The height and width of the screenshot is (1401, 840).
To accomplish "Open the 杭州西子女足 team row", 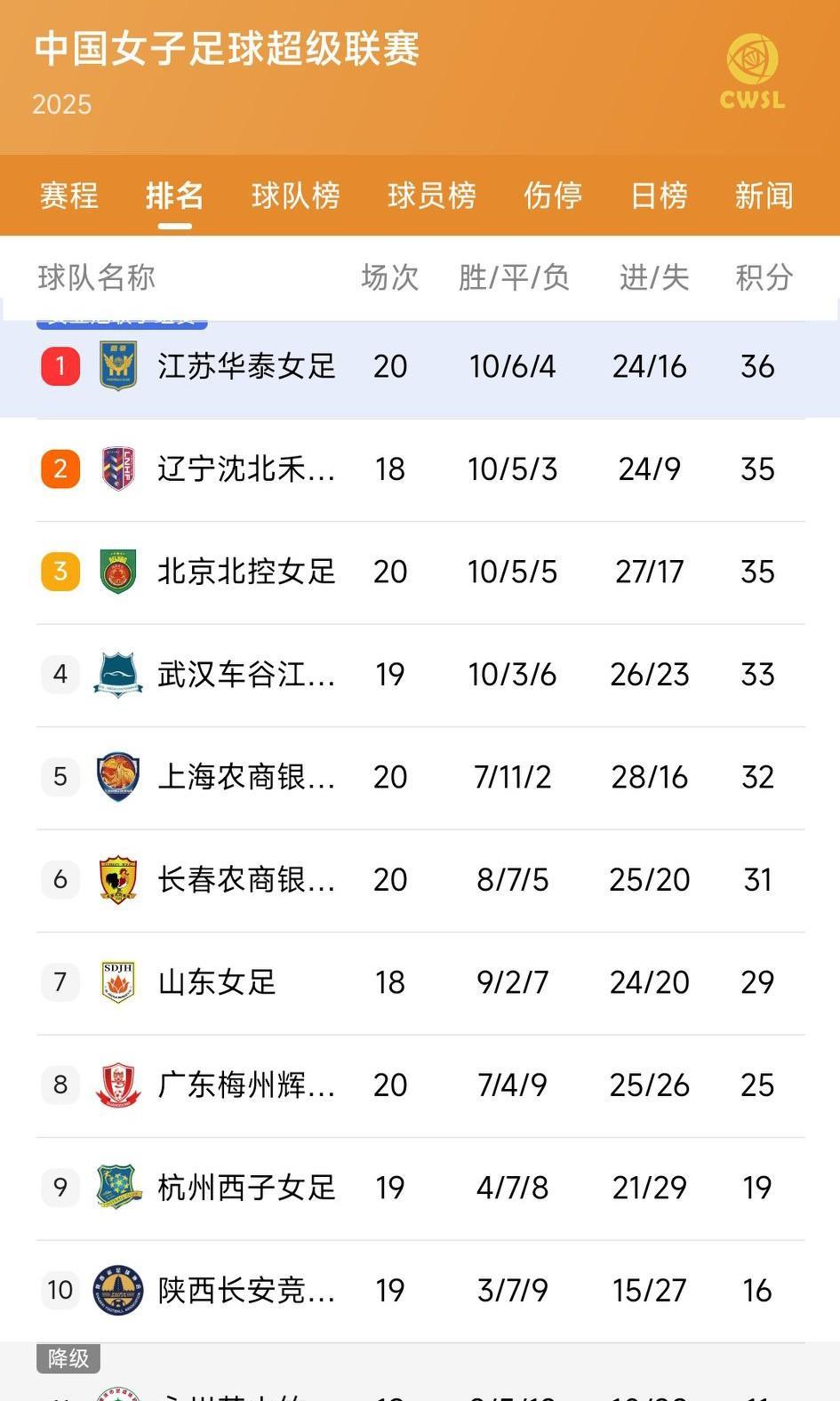I will (x=246, y=1188).
